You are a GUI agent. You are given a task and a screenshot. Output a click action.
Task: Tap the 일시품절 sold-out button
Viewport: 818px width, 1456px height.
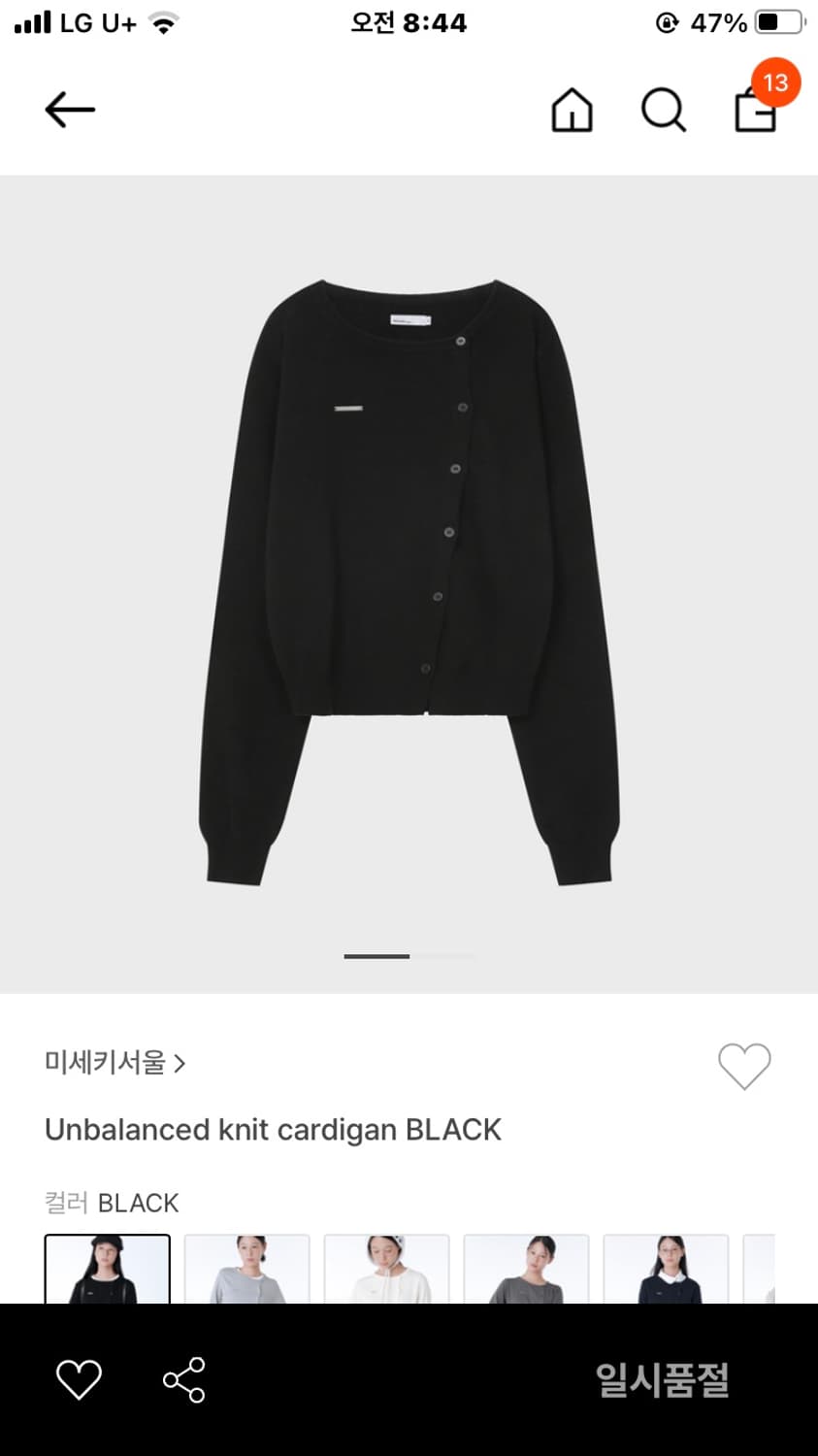[x=662, y=1379]
